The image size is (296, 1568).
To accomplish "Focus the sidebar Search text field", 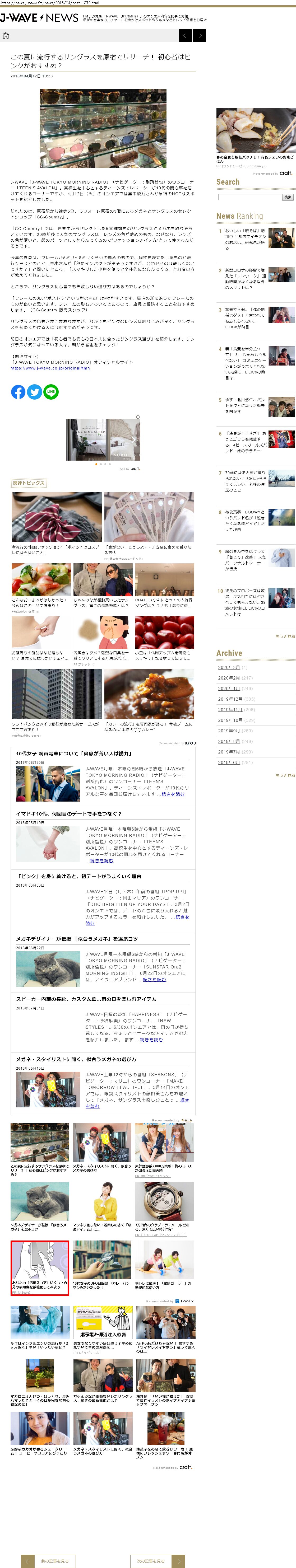I will (x=250, y=197).
